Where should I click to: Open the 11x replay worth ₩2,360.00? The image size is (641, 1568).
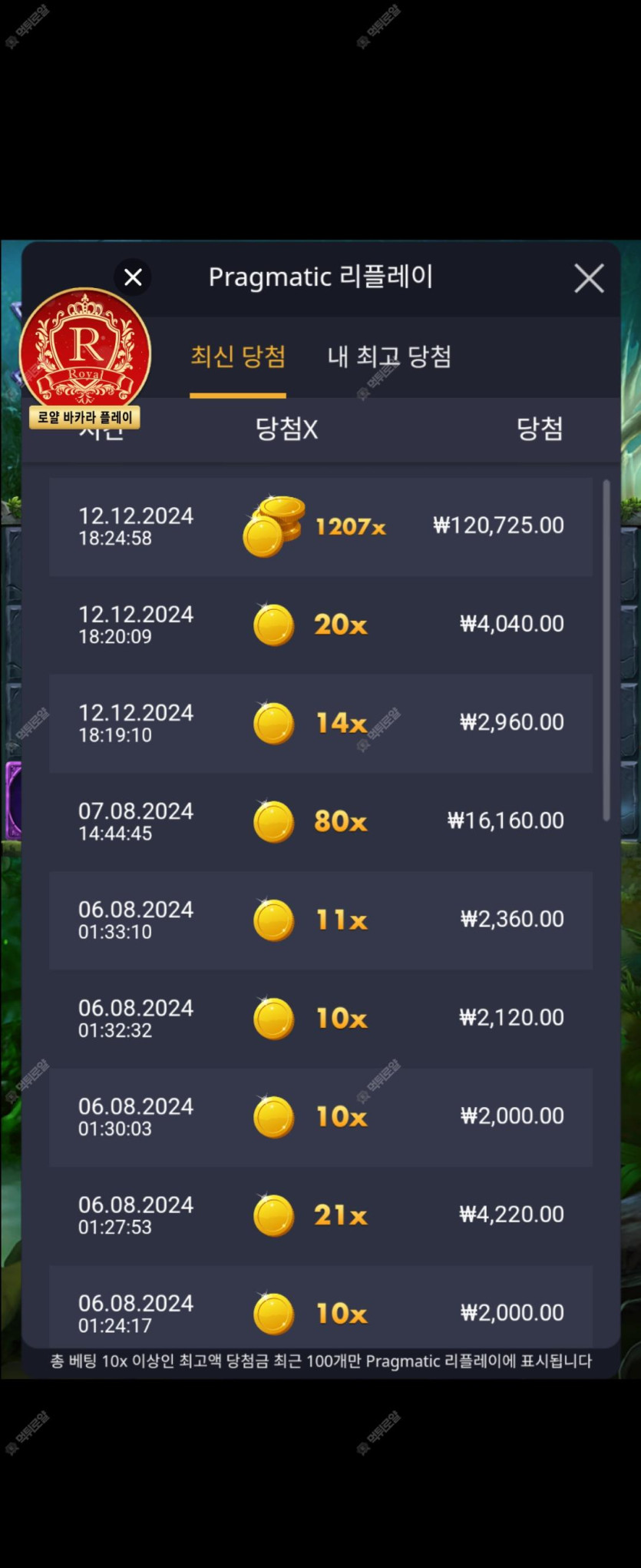click(x=320, y=920)
